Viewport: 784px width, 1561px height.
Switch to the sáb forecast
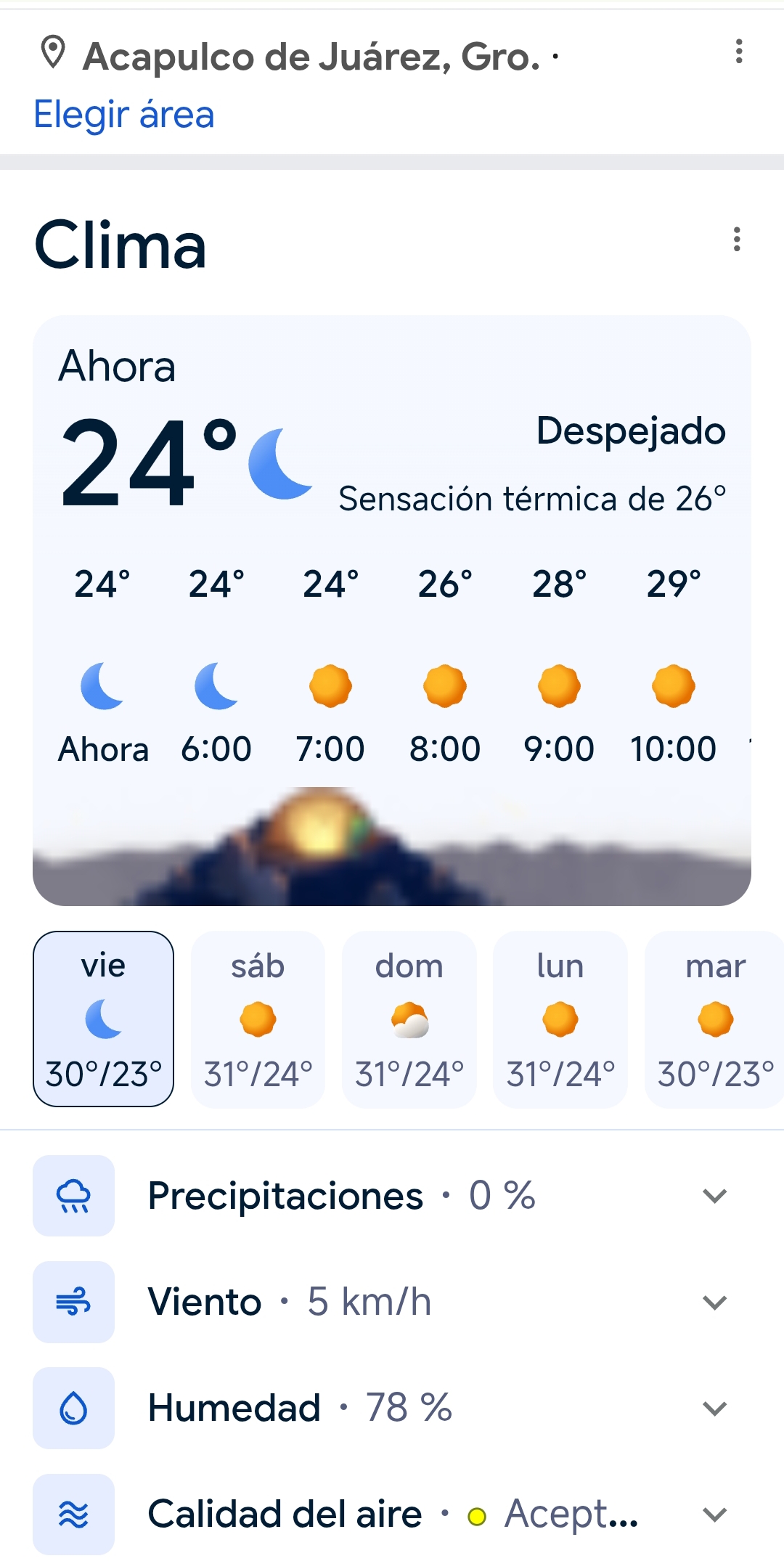coord(258,1019)
